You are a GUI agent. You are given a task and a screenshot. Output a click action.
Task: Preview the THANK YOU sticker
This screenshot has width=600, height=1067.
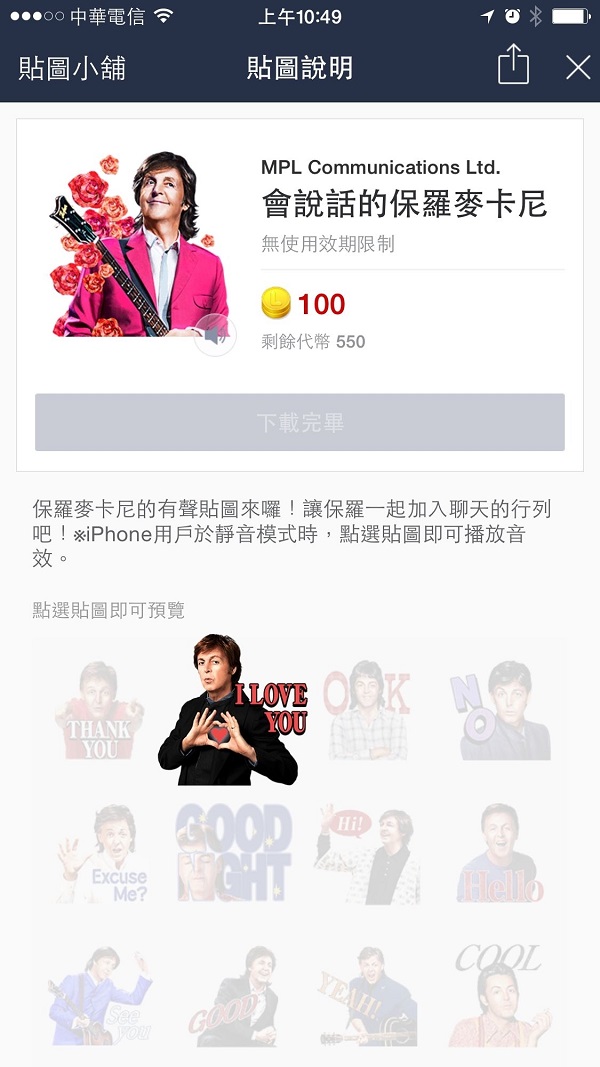tap(99, 712)
